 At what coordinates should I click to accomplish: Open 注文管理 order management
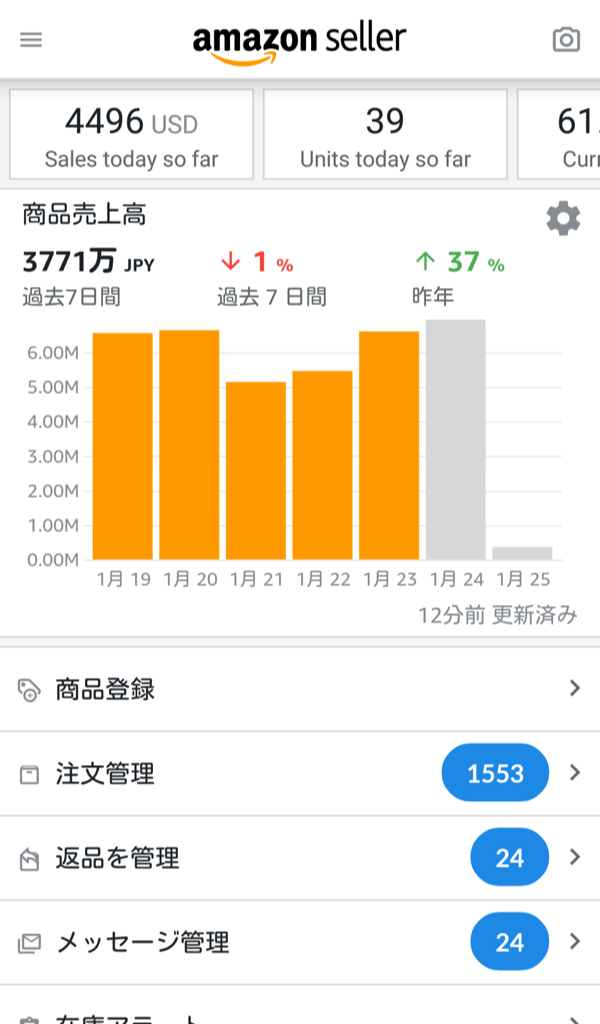click(300, 773)
